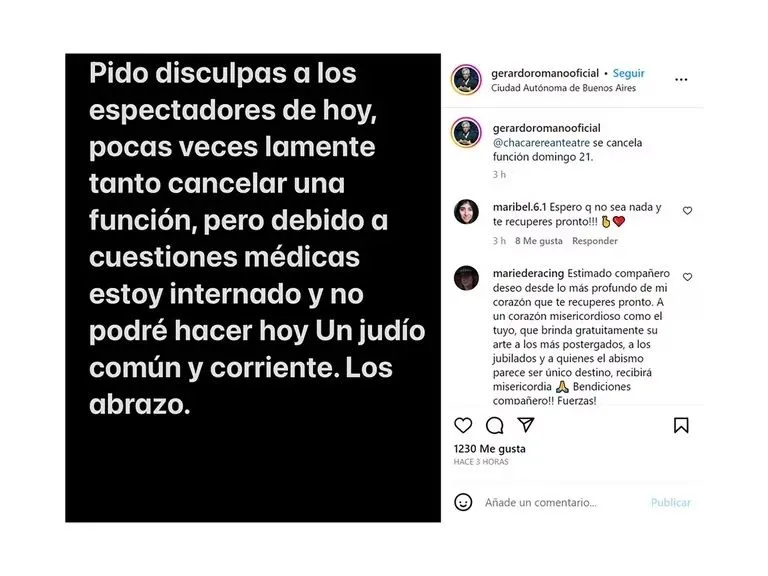Screen dimensions: 768x576
Task: View the 1230 Me gusta list
Action: pyautogui.click(x=489, y=449)
